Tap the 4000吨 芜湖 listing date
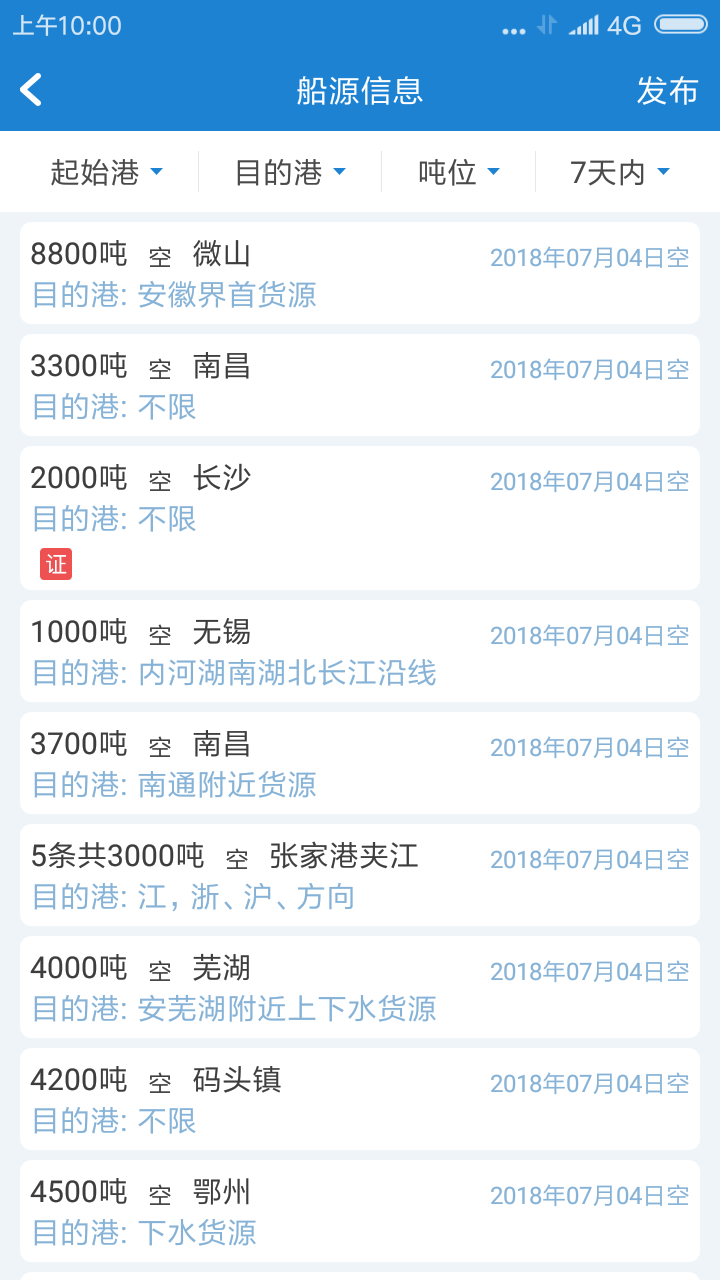Image resolution: width=720 pixels, height=1280 pixels. [590, 970]
